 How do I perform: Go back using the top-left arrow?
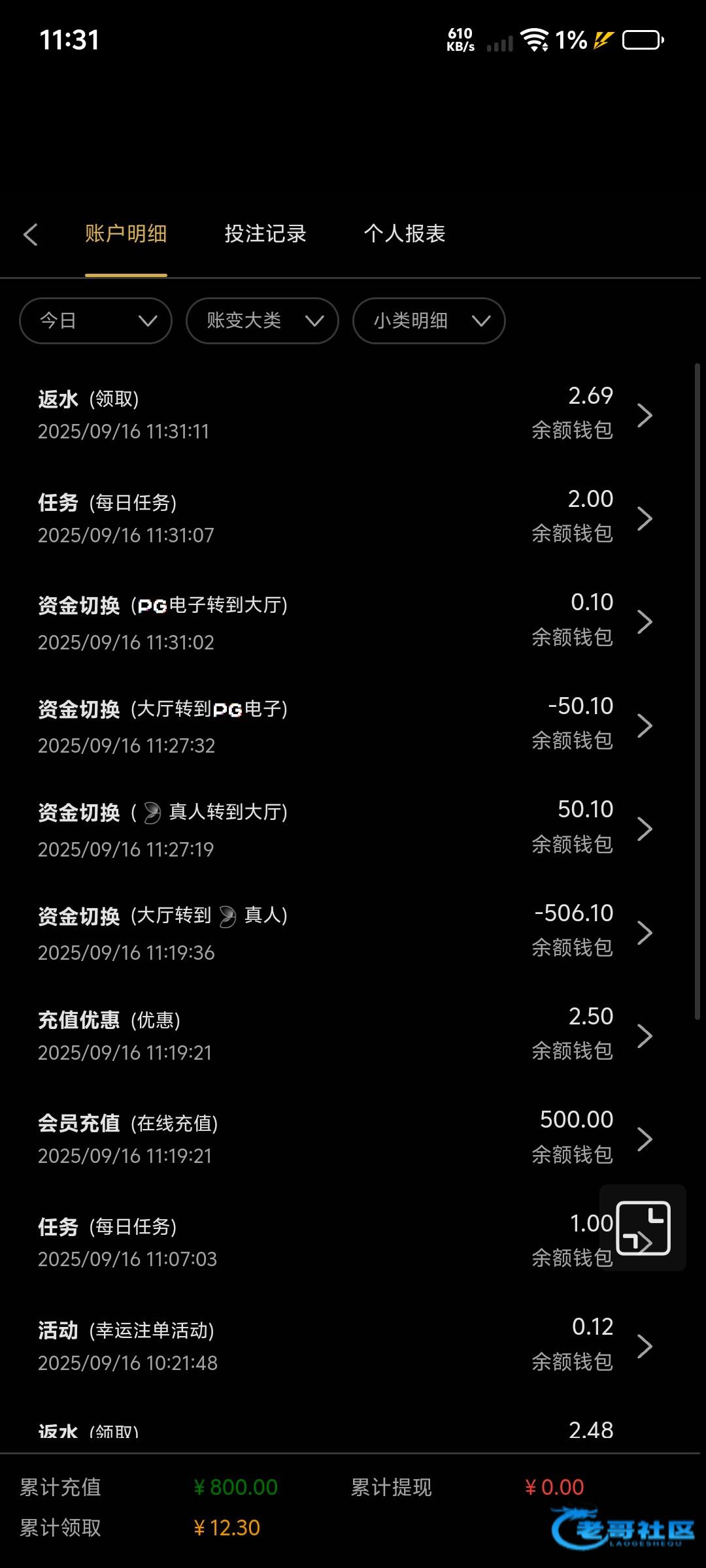pyautogui.click(x=31, y=235)
